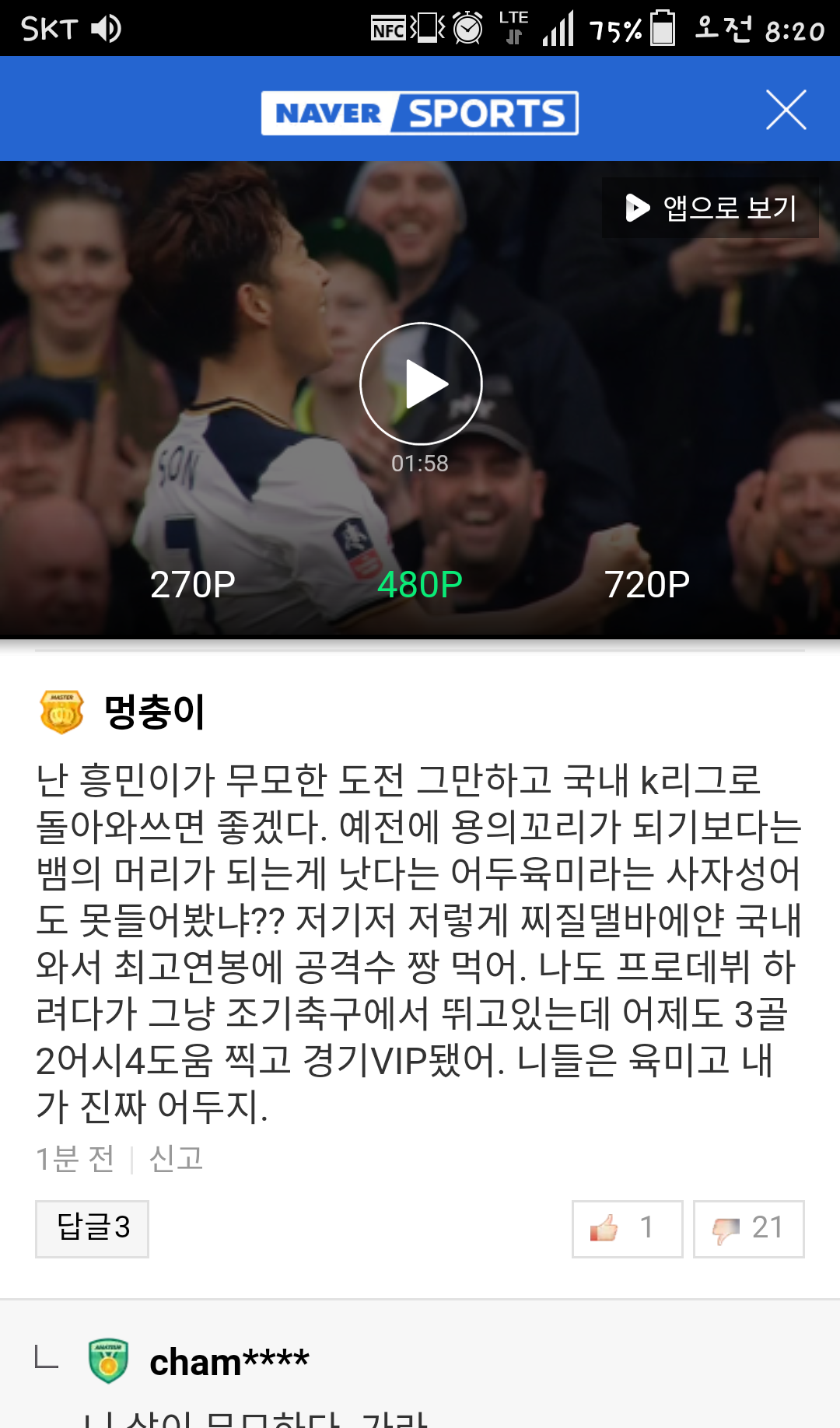Switch to 720P video quality
This screenshot has width=840, height=1428.
point(646,584)
